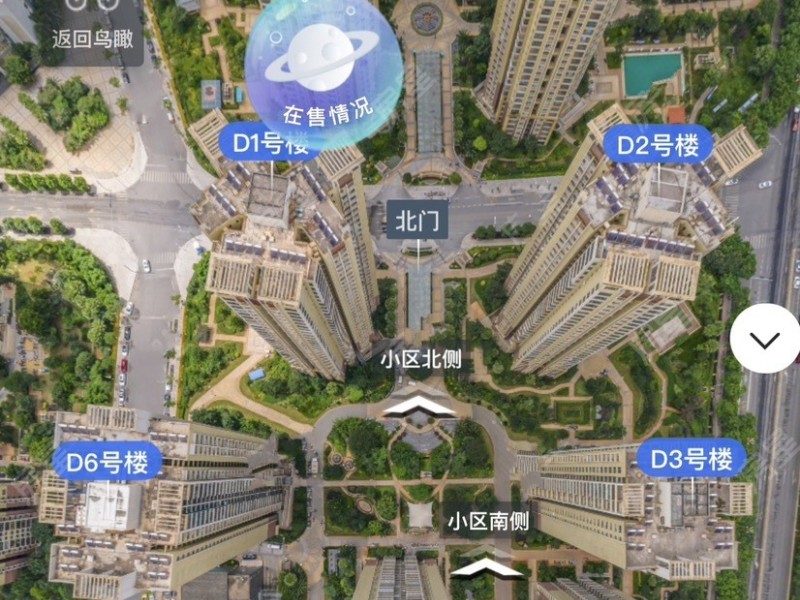Open the 在售情况 sales status bubble

click(x=323, y=72)
